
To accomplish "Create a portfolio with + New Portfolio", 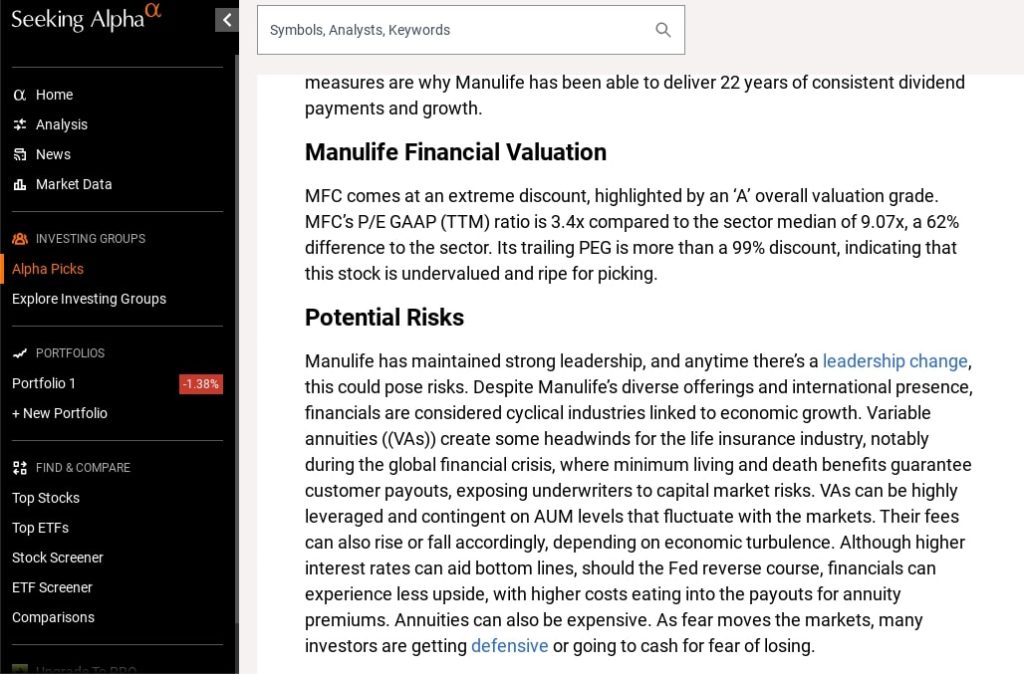I will click(x=60, y=413).
